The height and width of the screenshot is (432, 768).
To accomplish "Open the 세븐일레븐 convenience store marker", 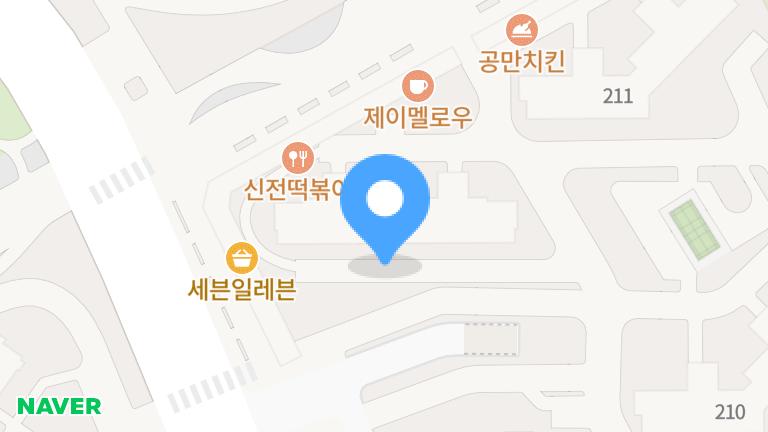I will coord(242,259).
